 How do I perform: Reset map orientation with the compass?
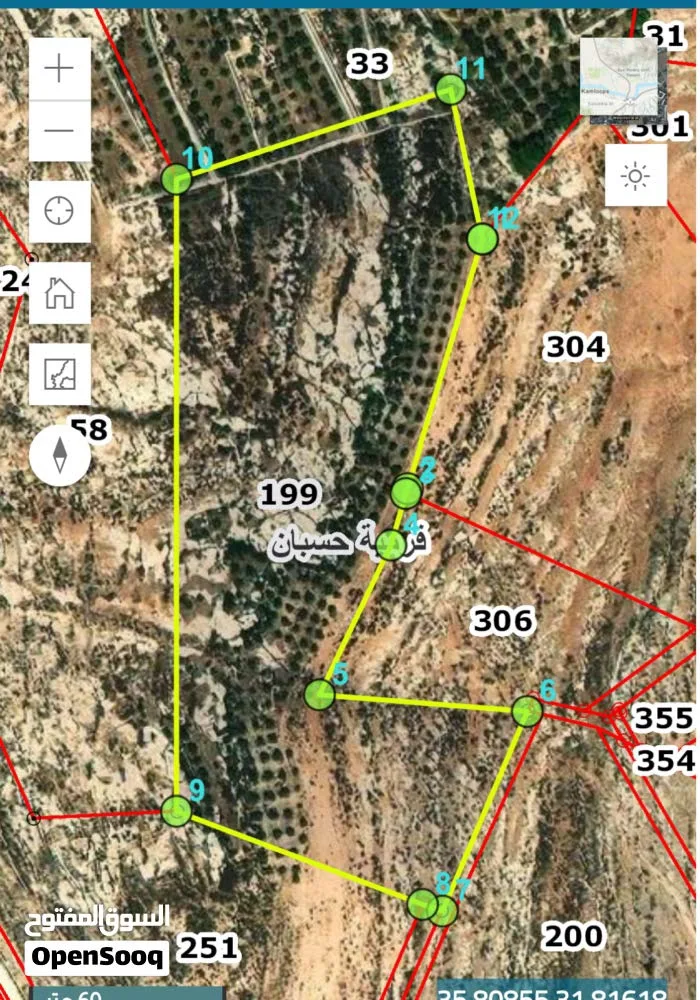click(60, 456)
